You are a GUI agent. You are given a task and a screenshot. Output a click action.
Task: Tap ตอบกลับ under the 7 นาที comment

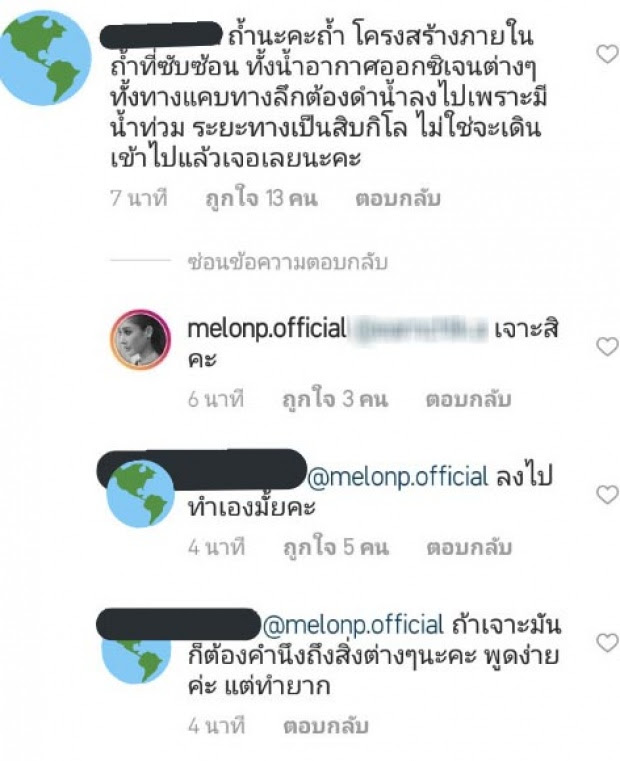398,199
